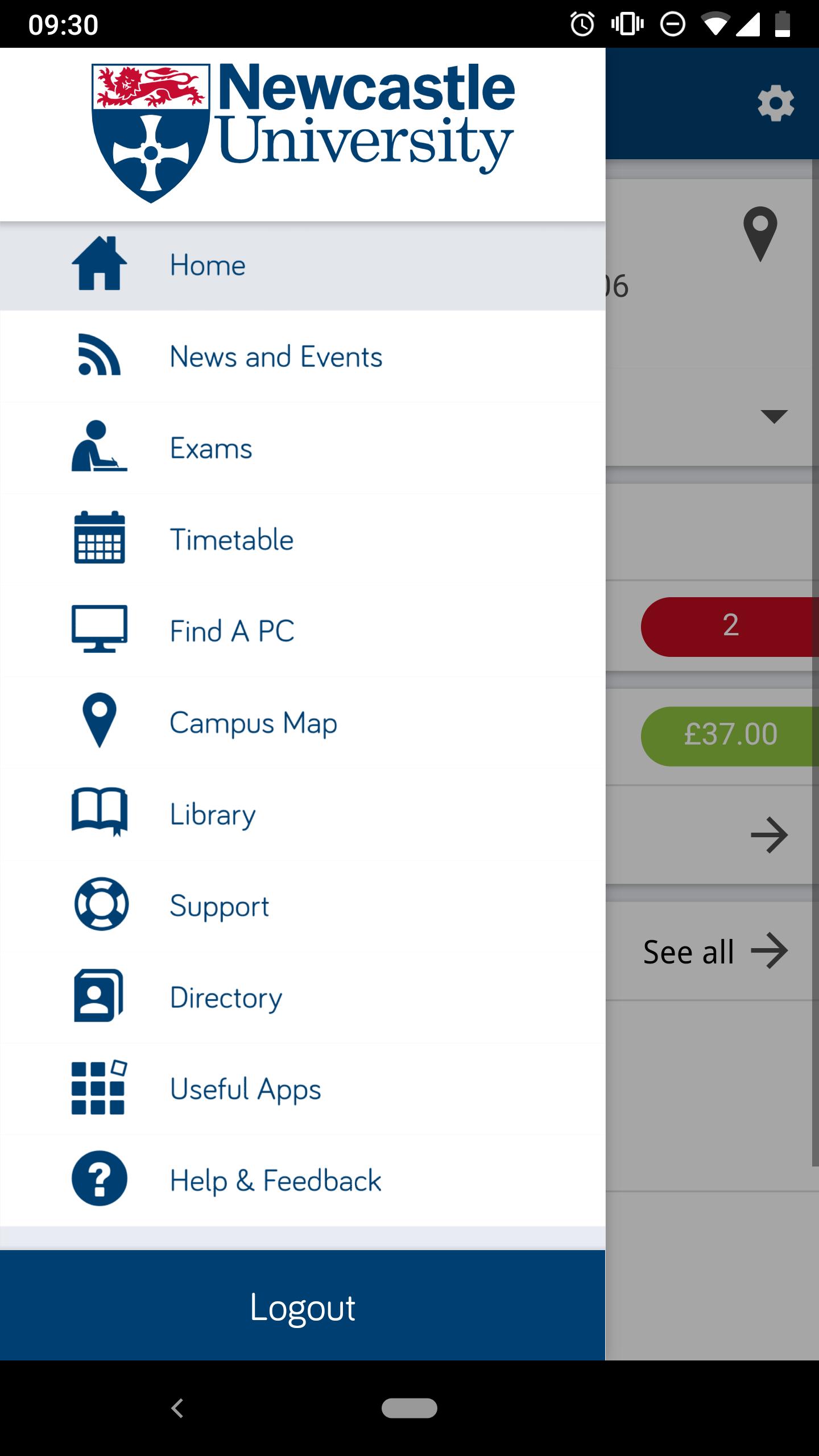Click the right arrow on the card row
Viewport: 819px width, 1456px height.
click(x=768, y=835)
